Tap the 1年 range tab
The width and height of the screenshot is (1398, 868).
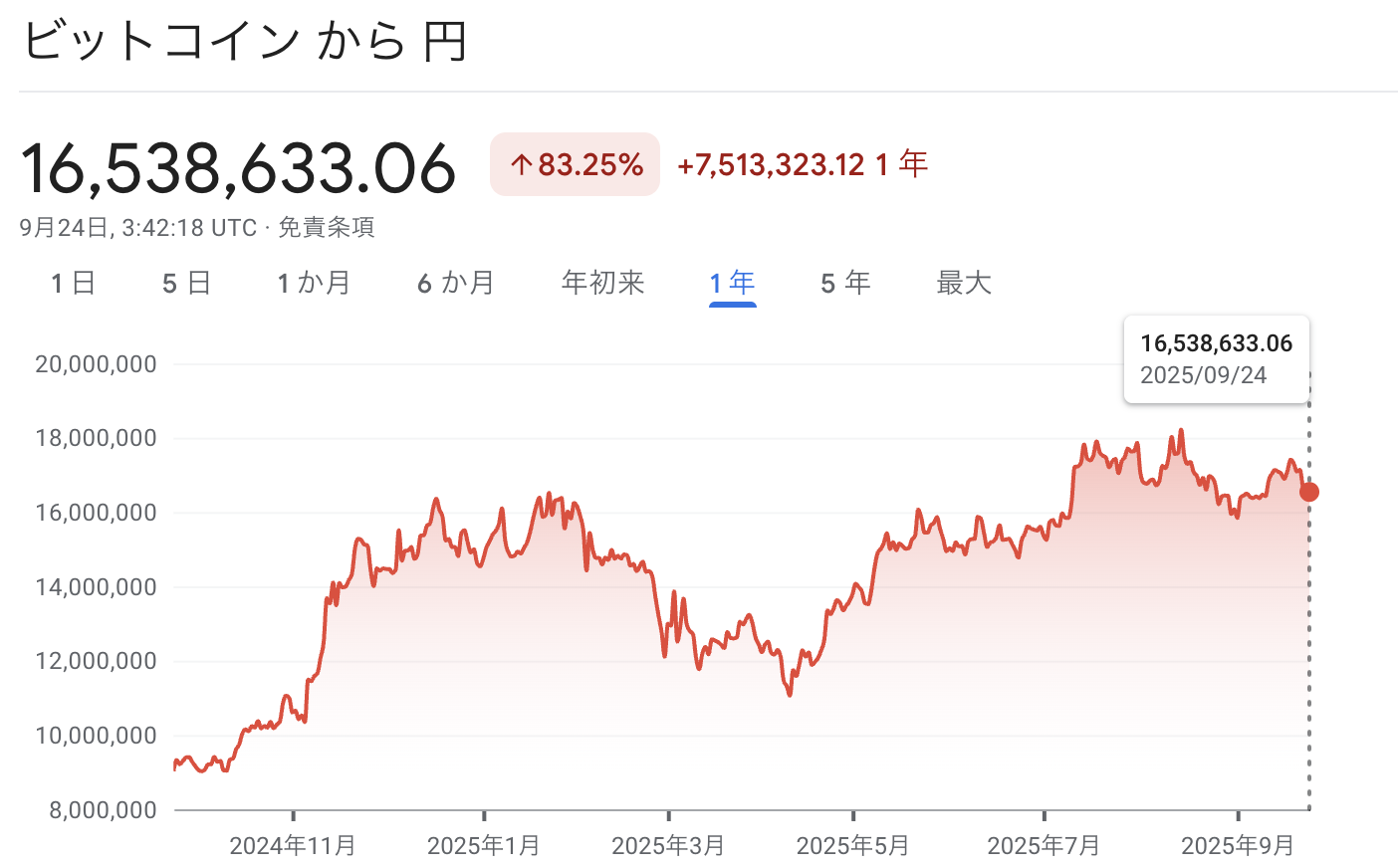coord(732,284)
